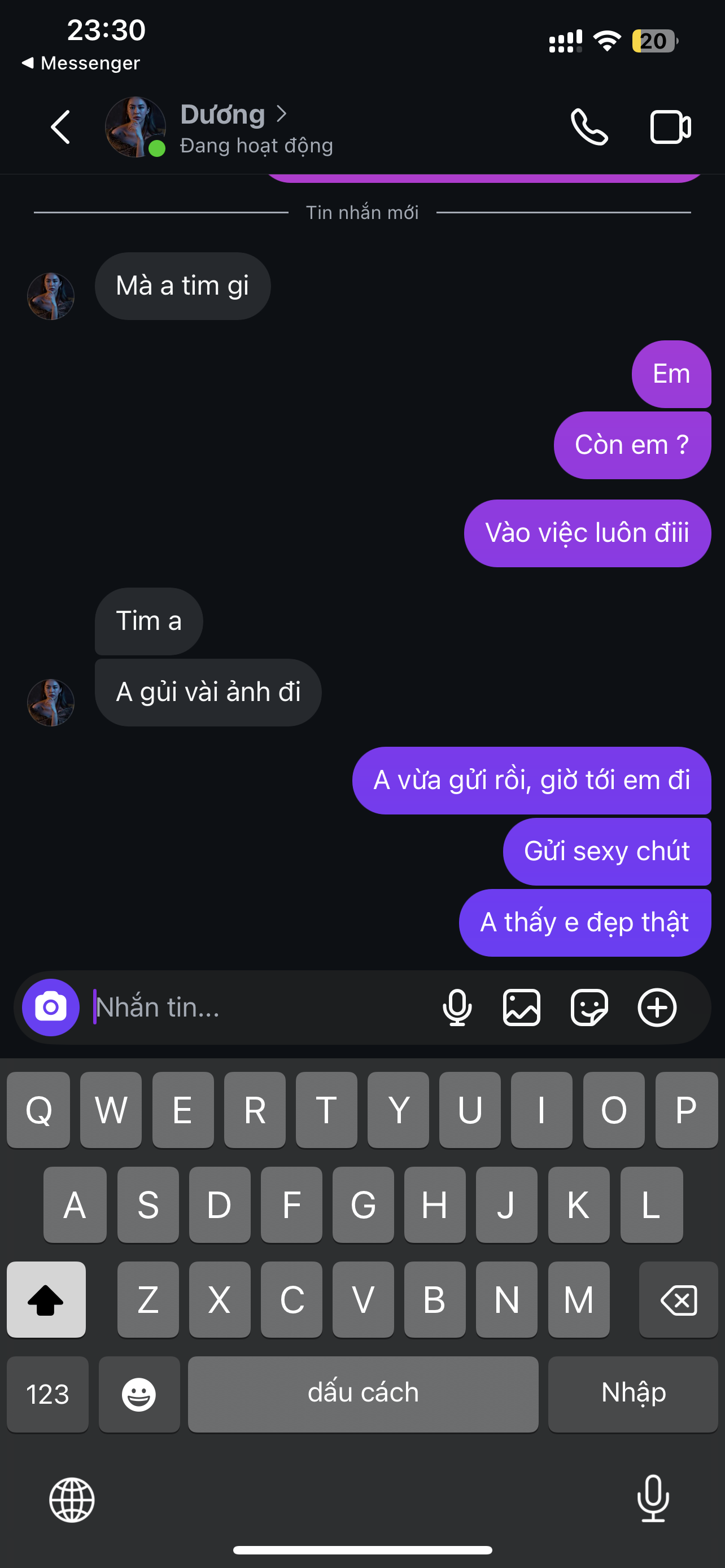The image size is (725, 1568).
Task: Open the emoji keyboard
Action: (x=139, y=1394)
